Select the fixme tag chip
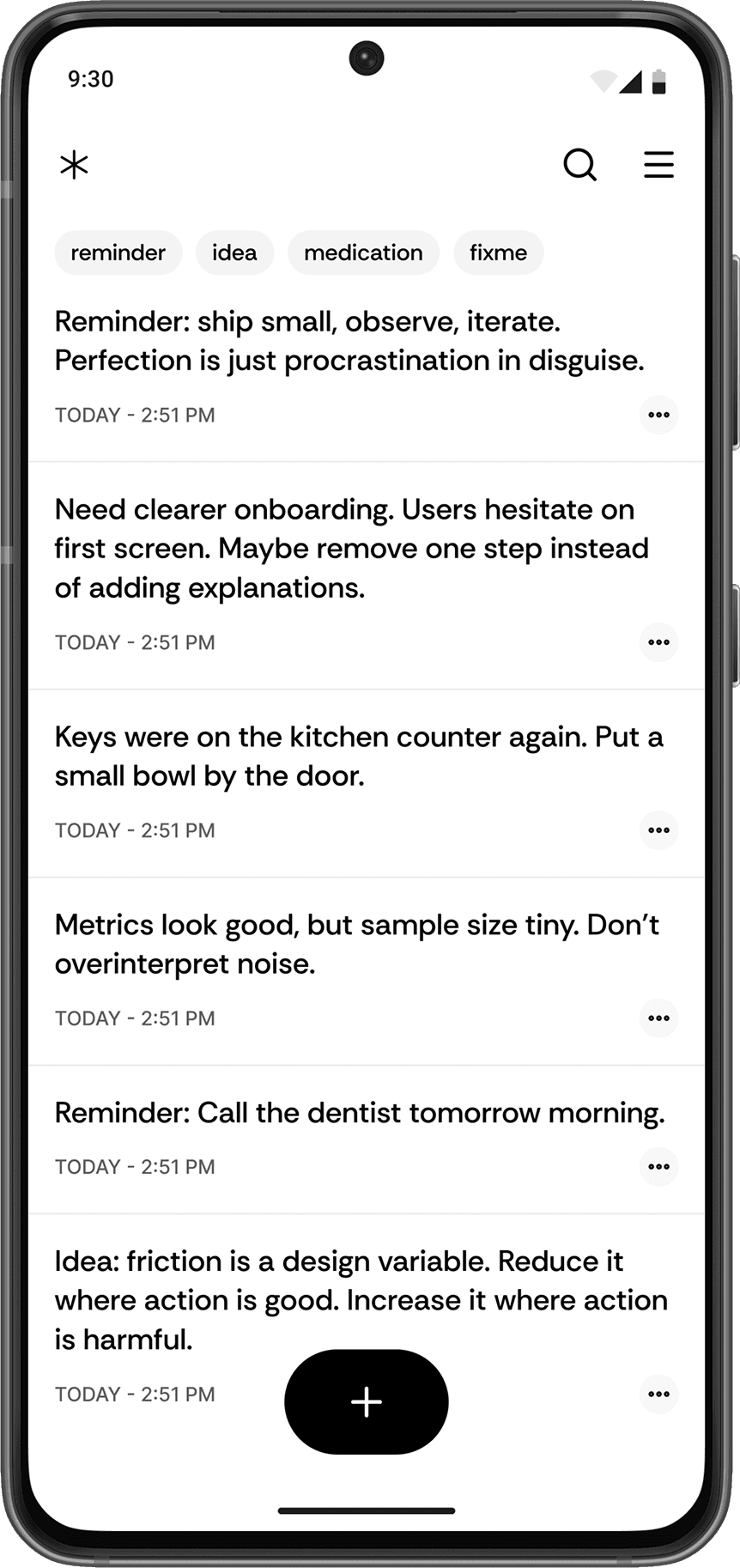 498,252
